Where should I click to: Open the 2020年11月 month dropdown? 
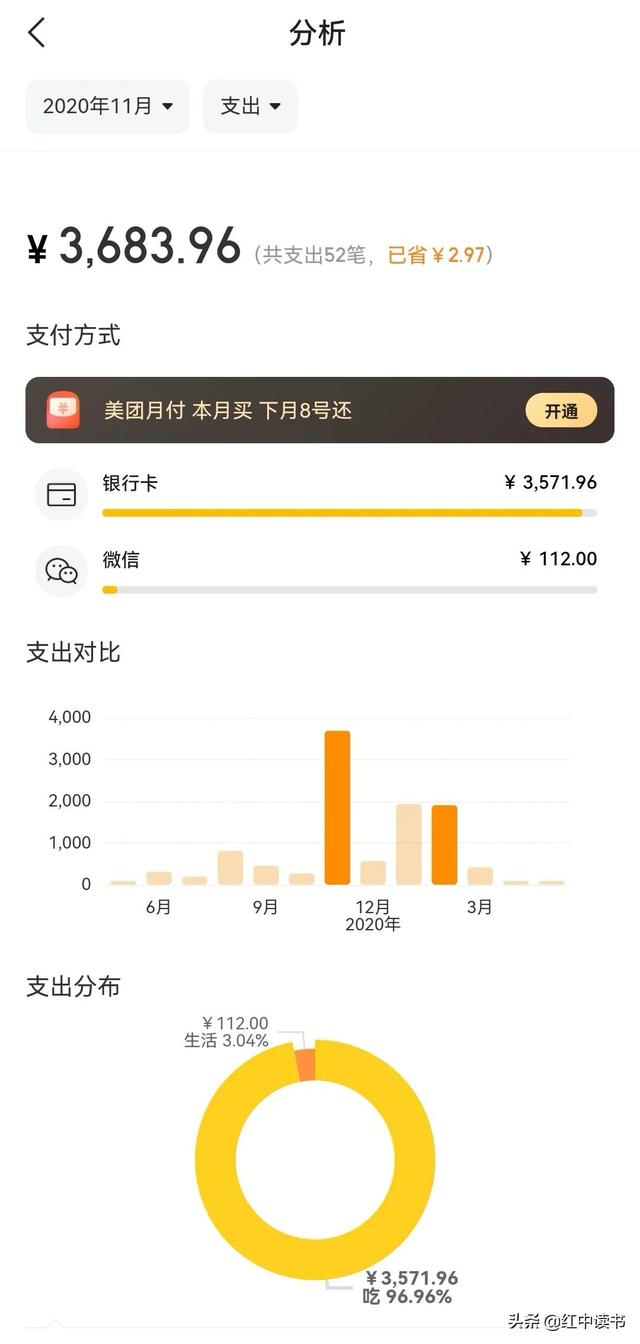[108, 106]
